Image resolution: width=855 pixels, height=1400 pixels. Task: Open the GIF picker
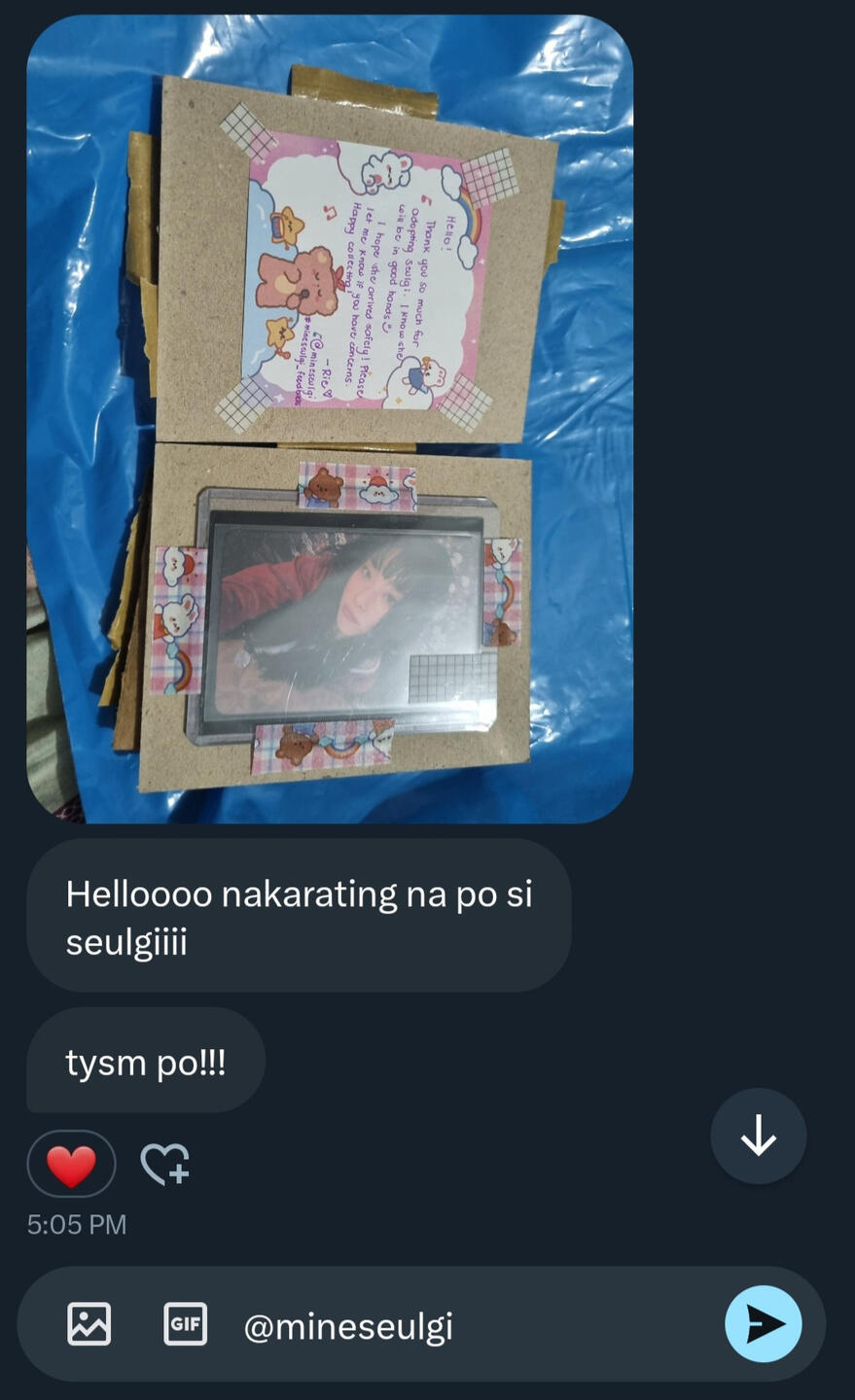[x=185, y=1324]
